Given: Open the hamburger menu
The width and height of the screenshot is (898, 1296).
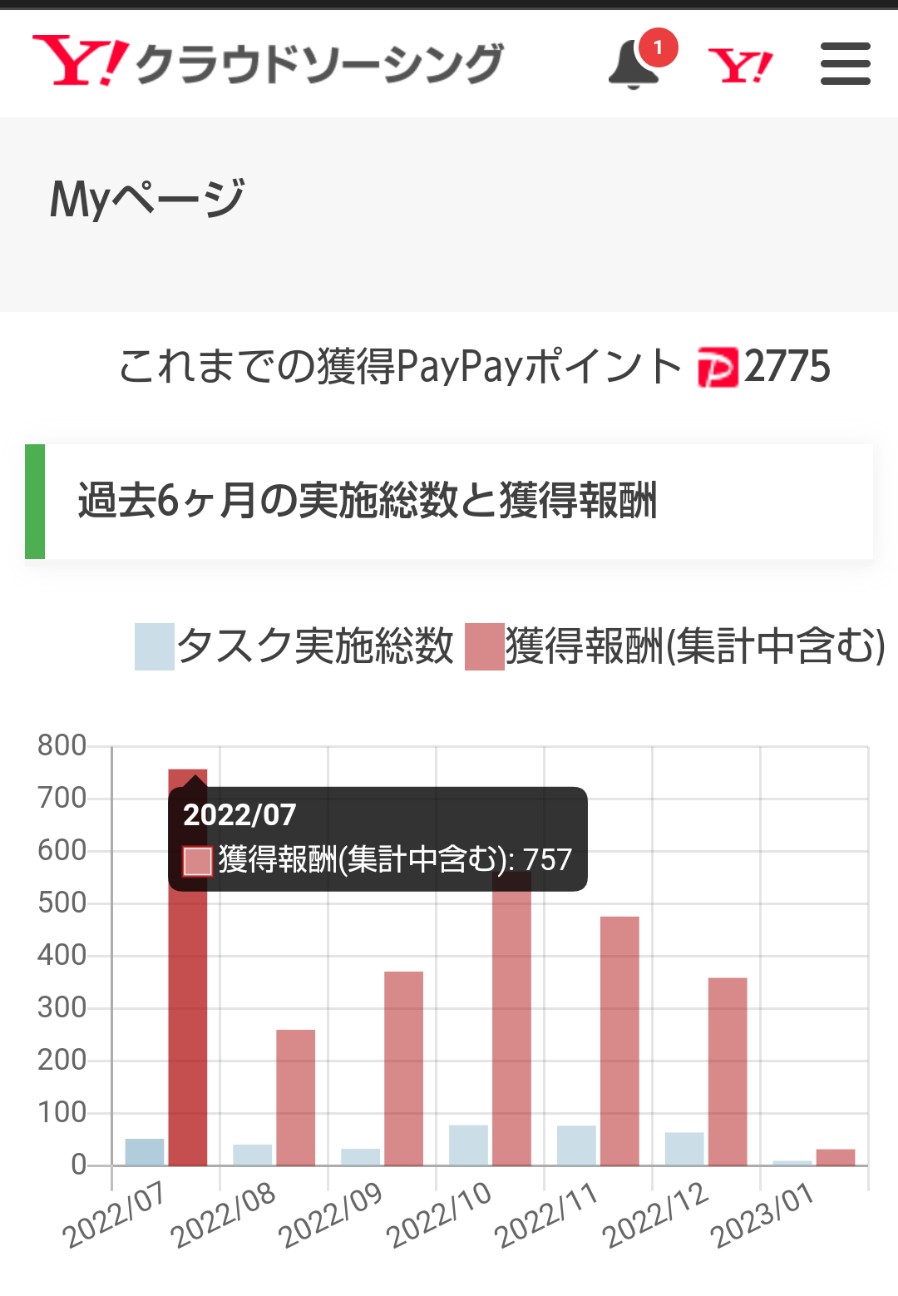Looking at the screenshot, I should (845, 65).
